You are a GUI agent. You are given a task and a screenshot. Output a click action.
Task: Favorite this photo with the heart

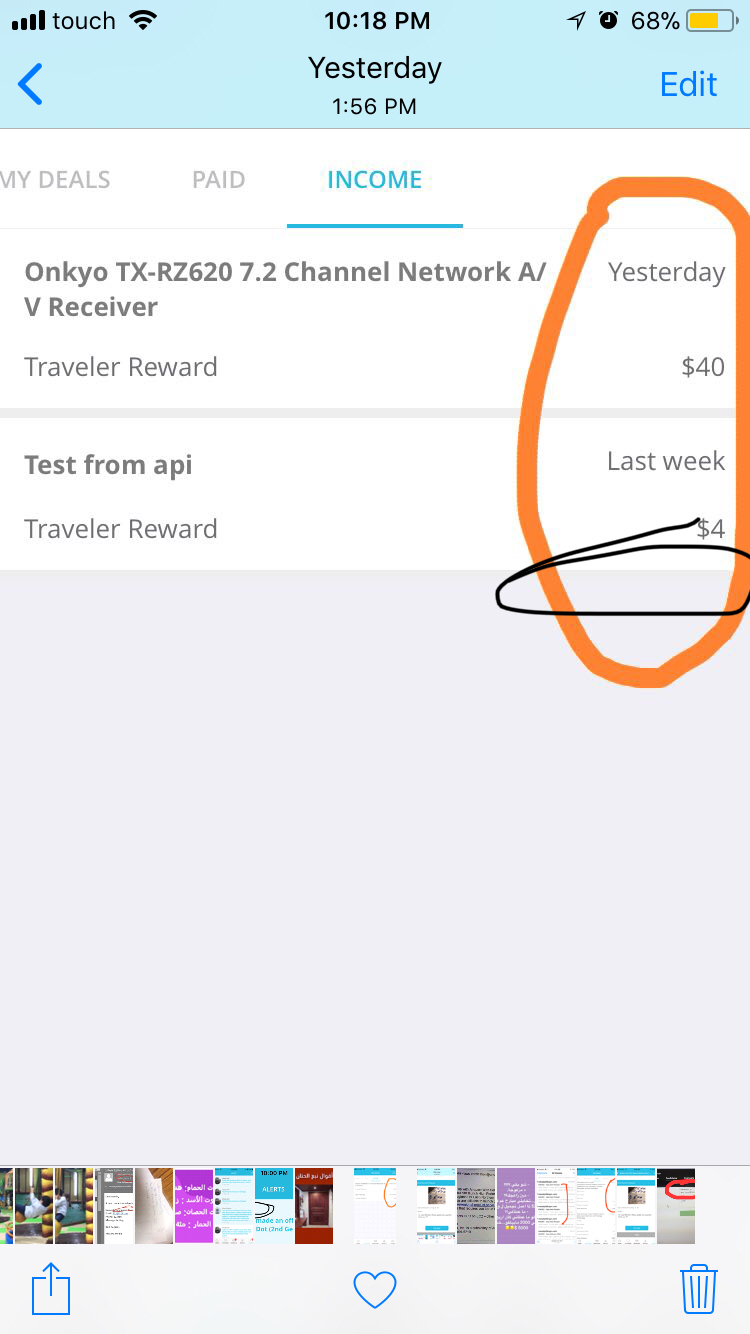point(375,1290)
